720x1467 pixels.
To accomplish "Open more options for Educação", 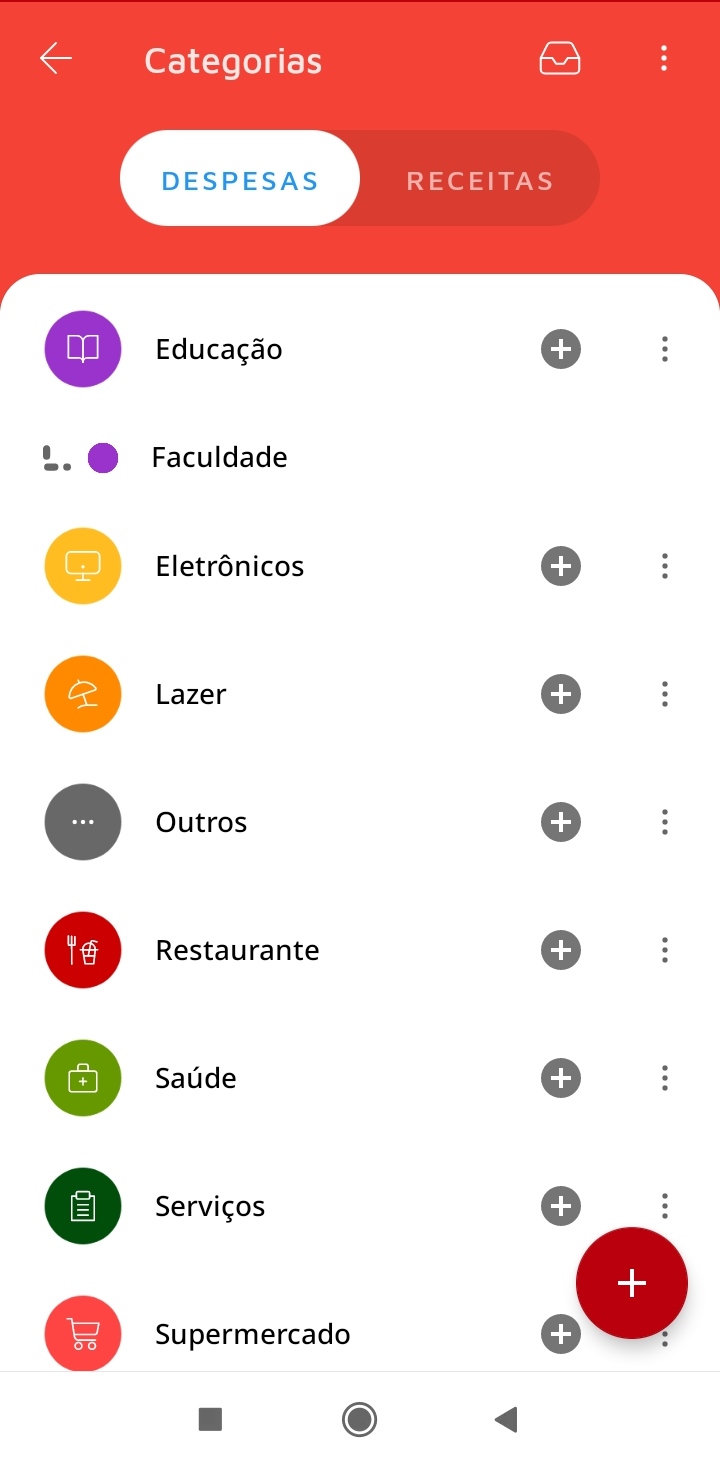I will (665, 349).
